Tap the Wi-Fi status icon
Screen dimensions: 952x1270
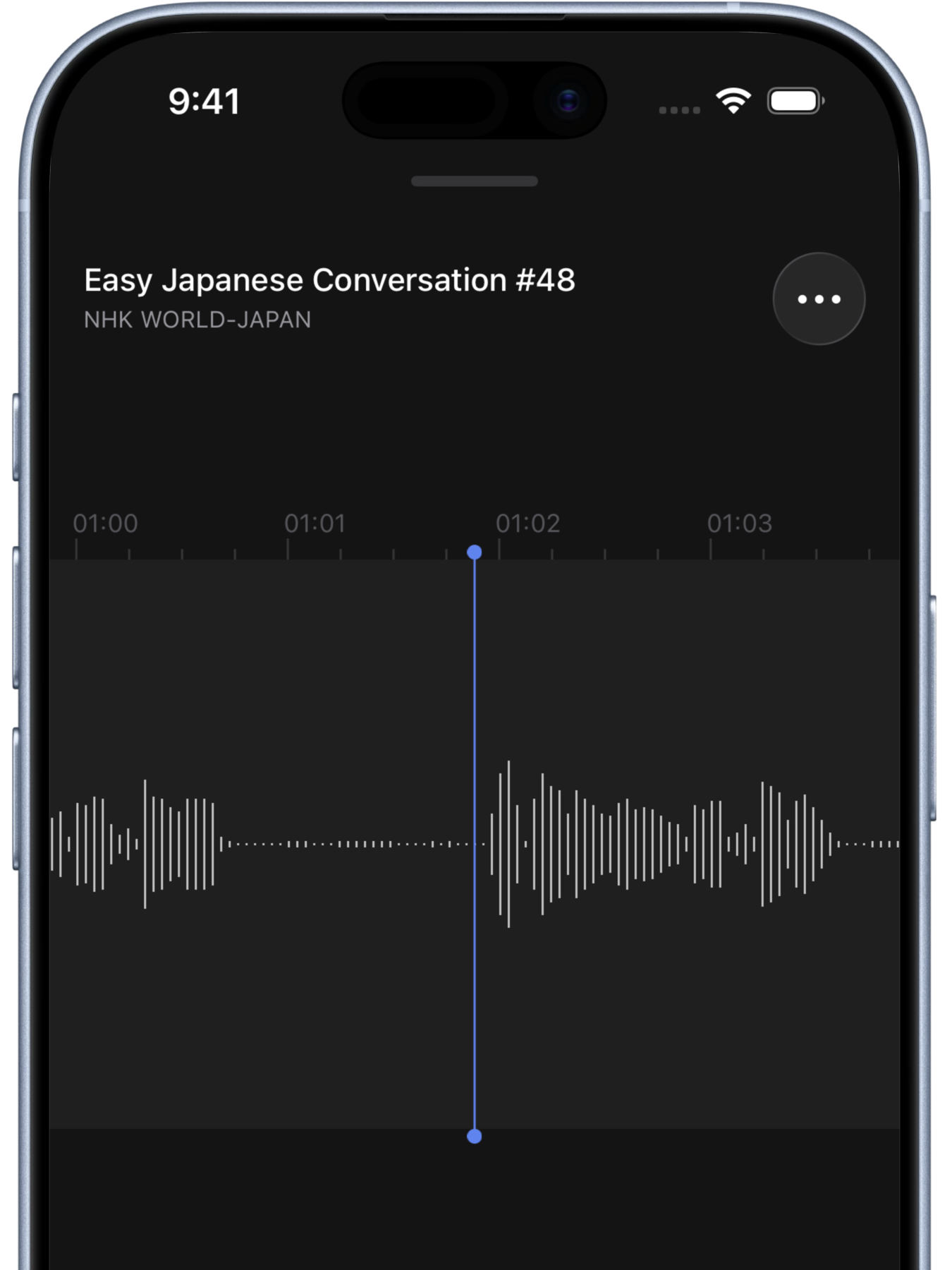pos(732,101)
